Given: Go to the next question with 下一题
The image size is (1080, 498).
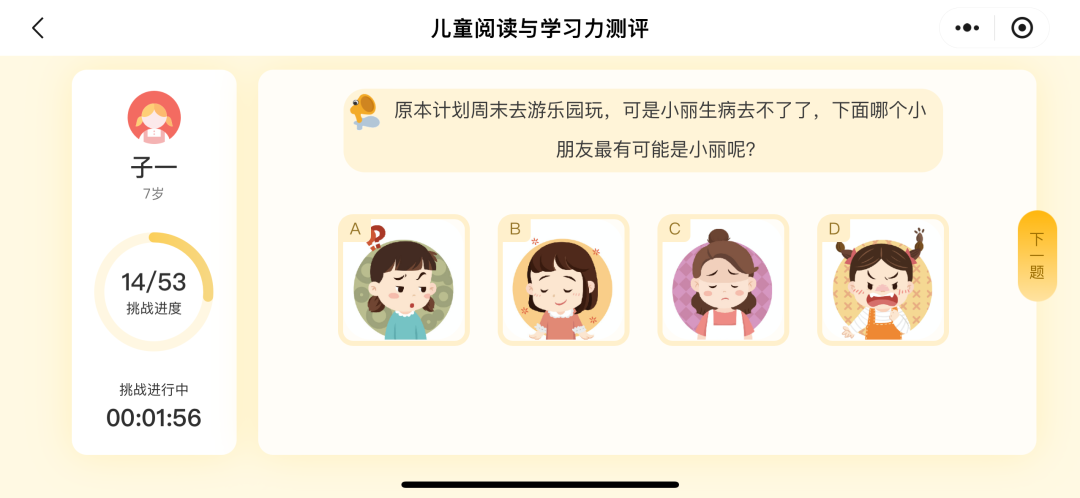Looking at the screenshot, I should [x=1037, y=256].
